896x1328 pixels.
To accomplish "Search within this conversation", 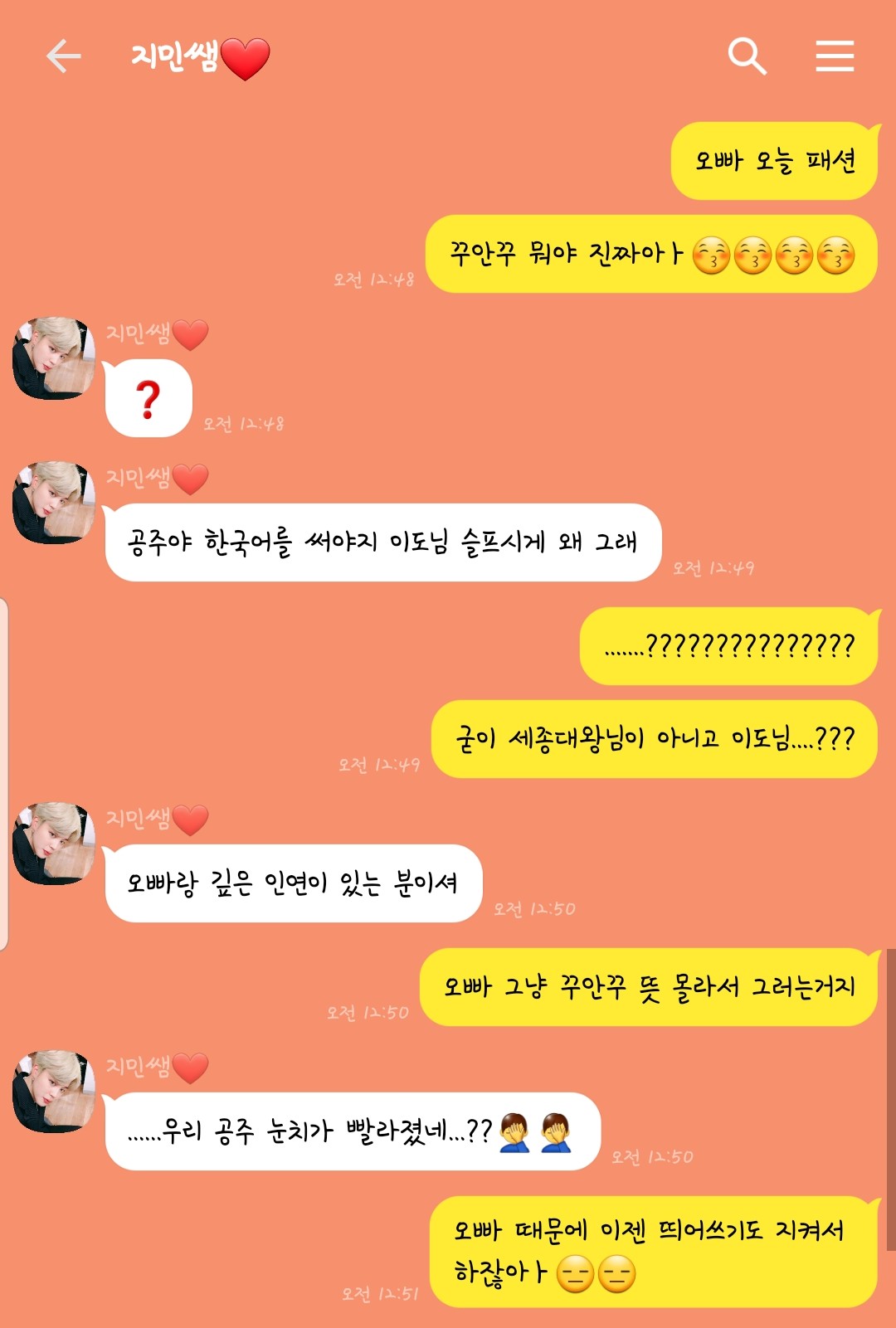I will pos(747,56).
